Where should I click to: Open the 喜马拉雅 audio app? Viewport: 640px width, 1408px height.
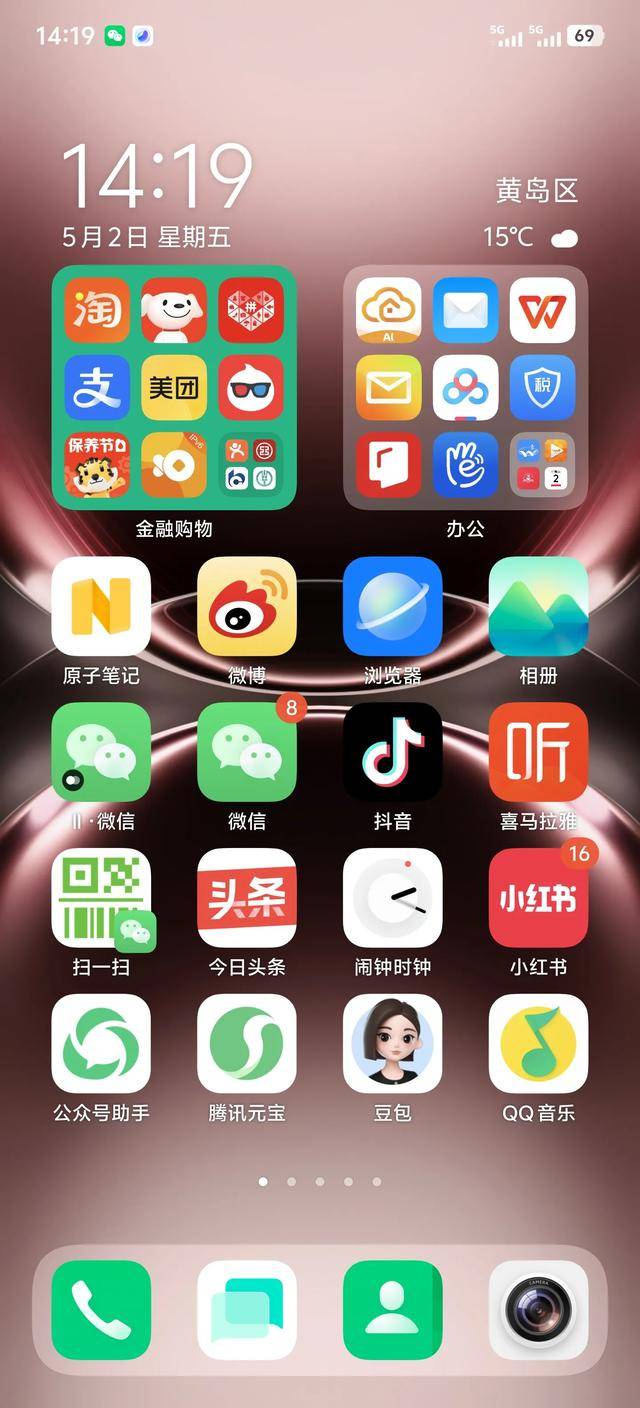click(x=538, y=752)
